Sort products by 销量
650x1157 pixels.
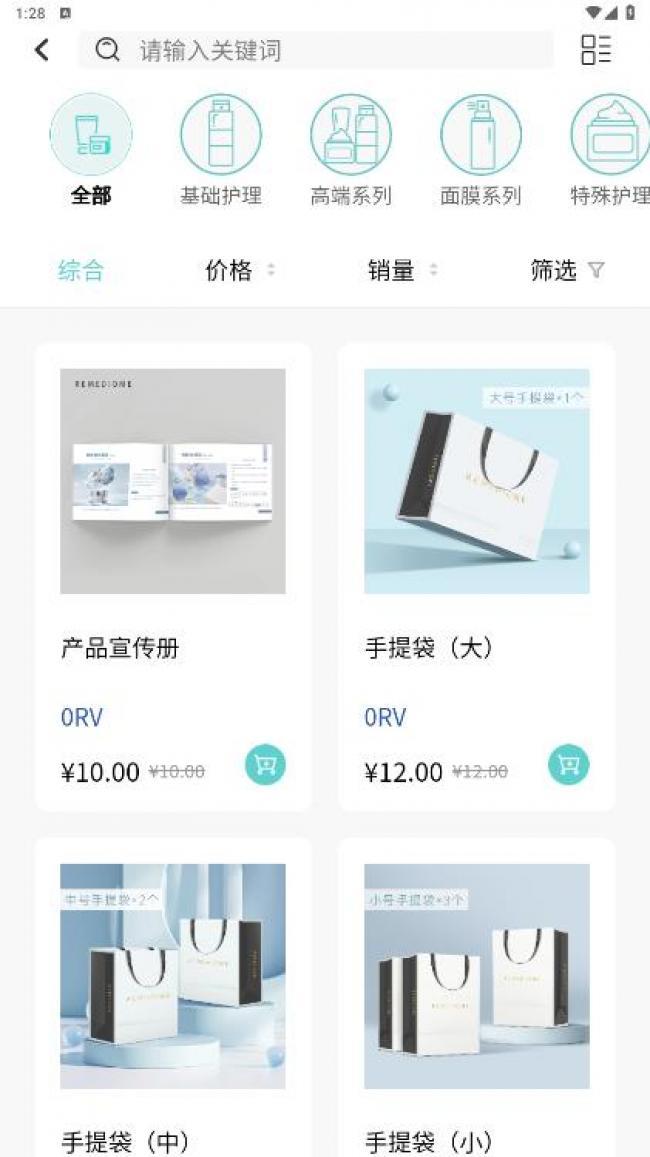point(402,270)
